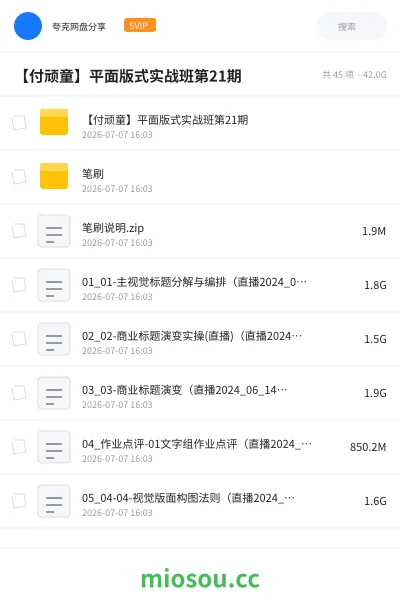Open file 01_01-主视觉标题分解与编排
The height and width of the screenshot is (600, 400).
[x=200, y=285]
